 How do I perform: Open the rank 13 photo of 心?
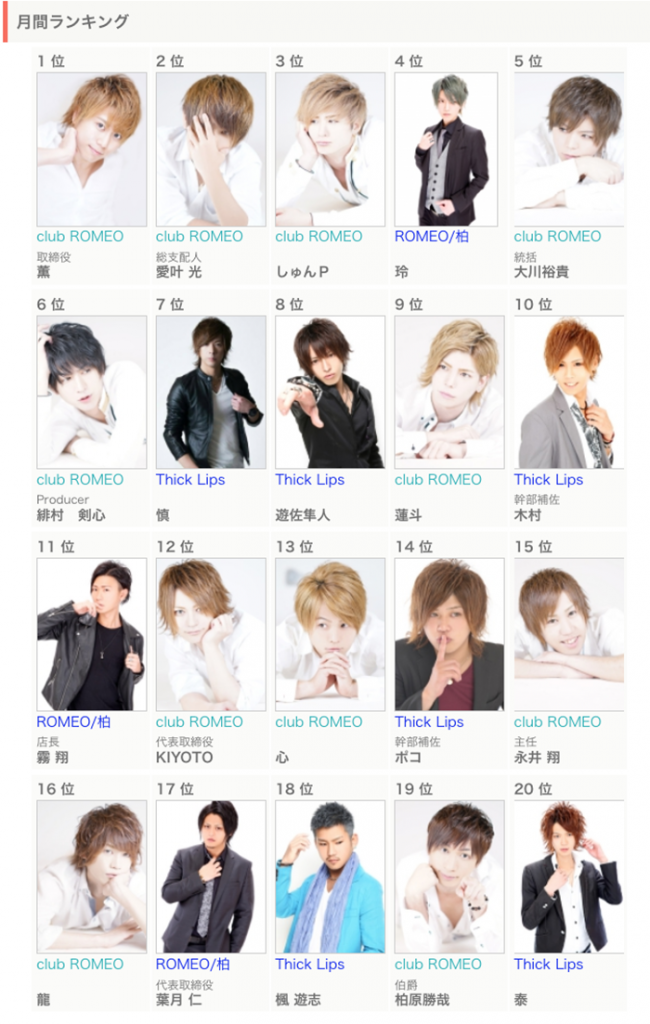tap(330, 634)
